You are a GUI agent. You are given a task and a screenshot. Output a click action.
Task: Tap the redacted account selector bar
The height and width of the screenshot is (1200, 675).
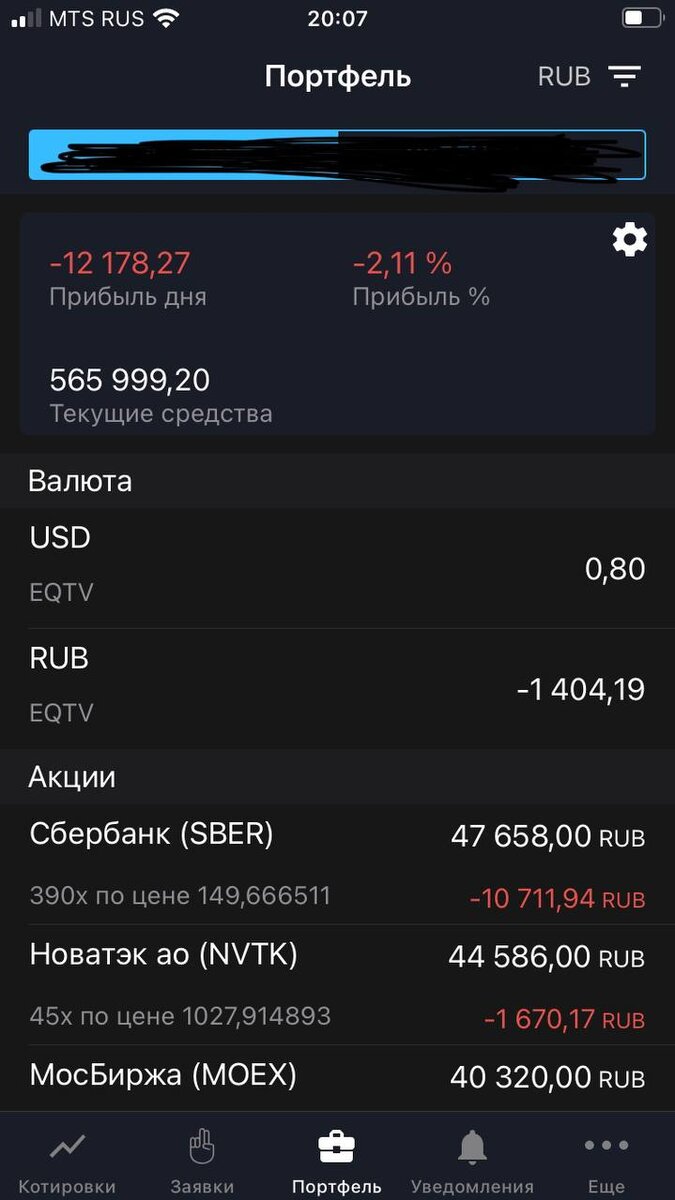[x=337, y=155]
